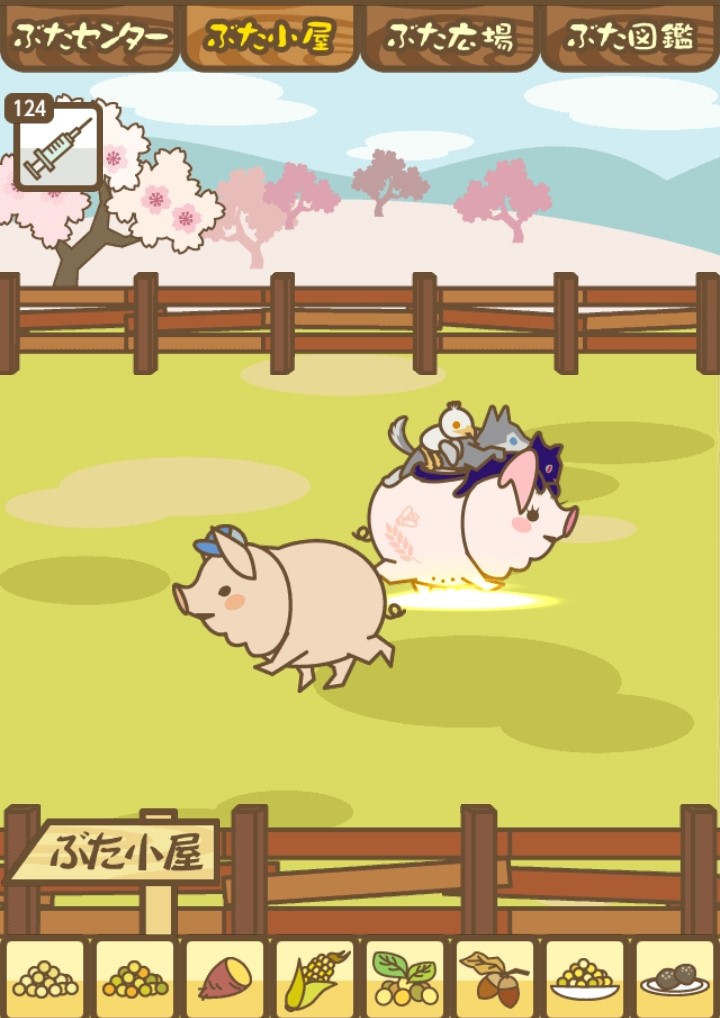720x1018 pixels.
Task: Use the syringe item (124)
Action: coord(58,147)
